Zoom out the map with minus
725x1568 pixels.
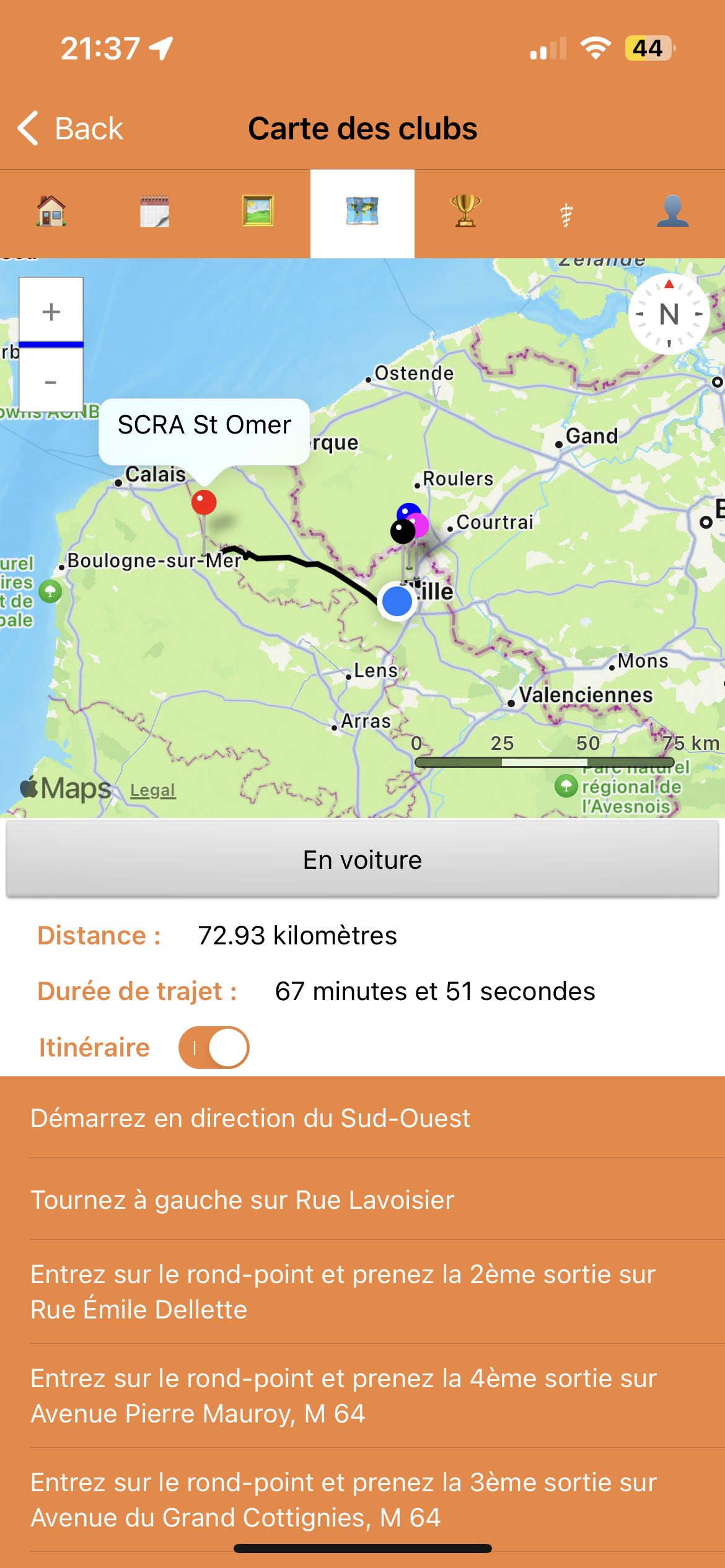click(51, 381)
